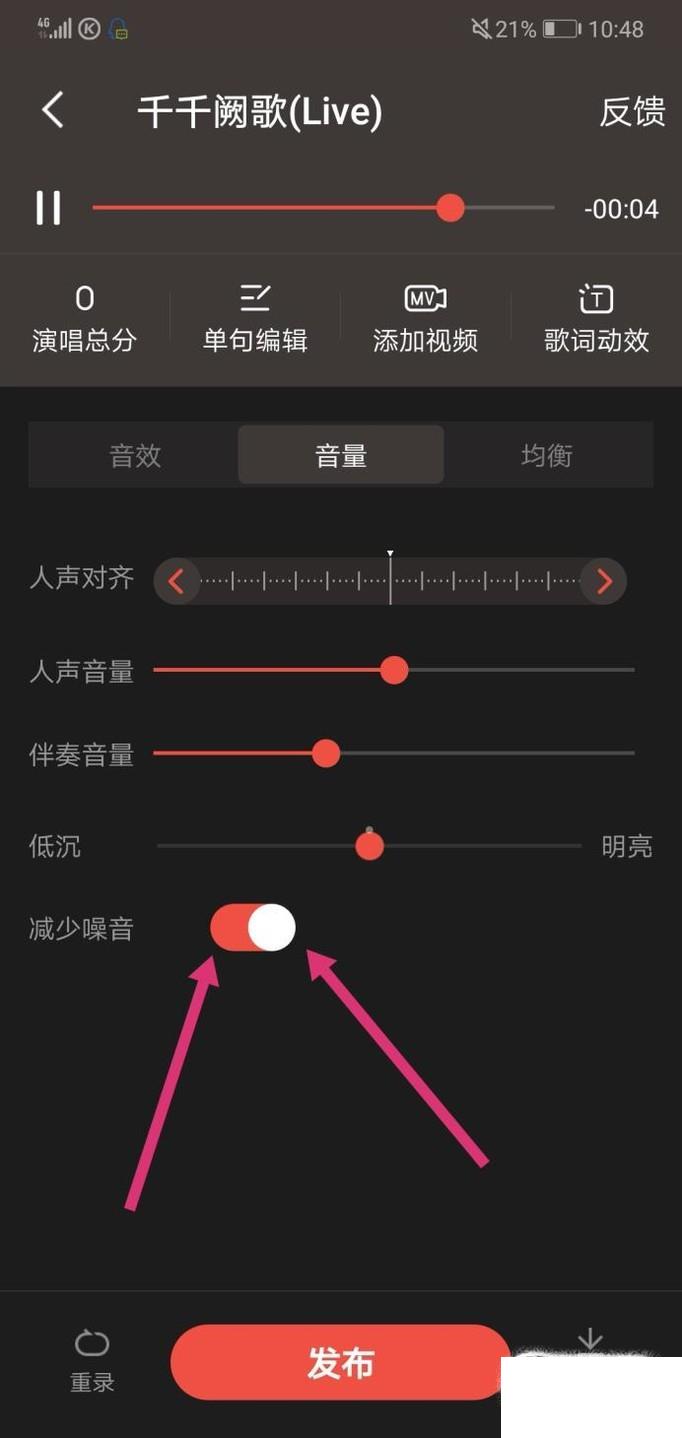
Task: Pause the playback
Action: 48,208
